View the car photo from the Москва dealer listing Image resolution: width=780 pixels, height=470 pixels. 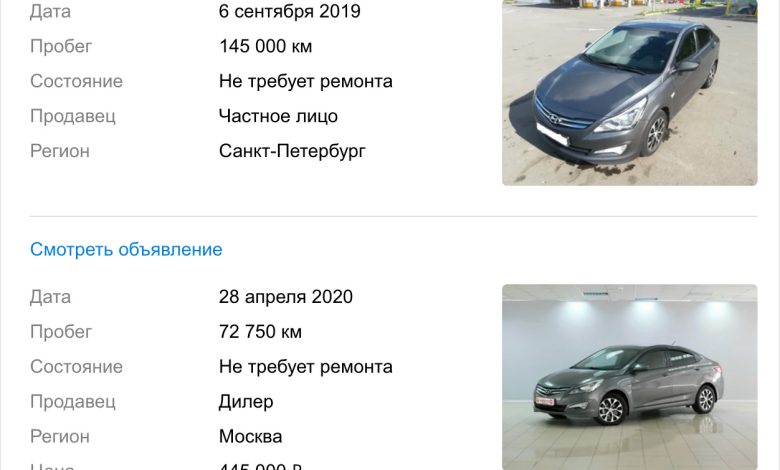pyautogui.click(x=629, y=376)
